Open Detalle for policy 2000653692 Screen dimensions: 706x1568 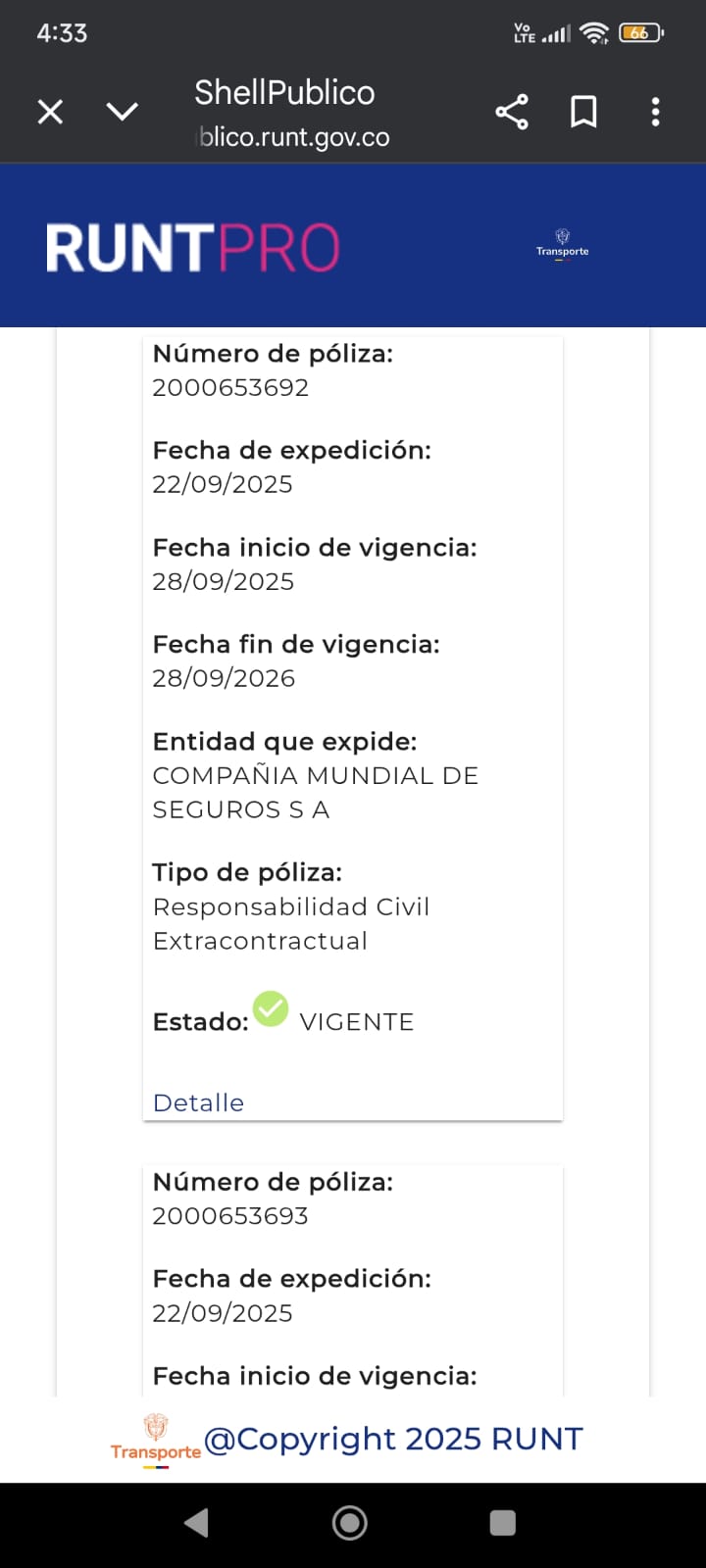click(198, 1102)
